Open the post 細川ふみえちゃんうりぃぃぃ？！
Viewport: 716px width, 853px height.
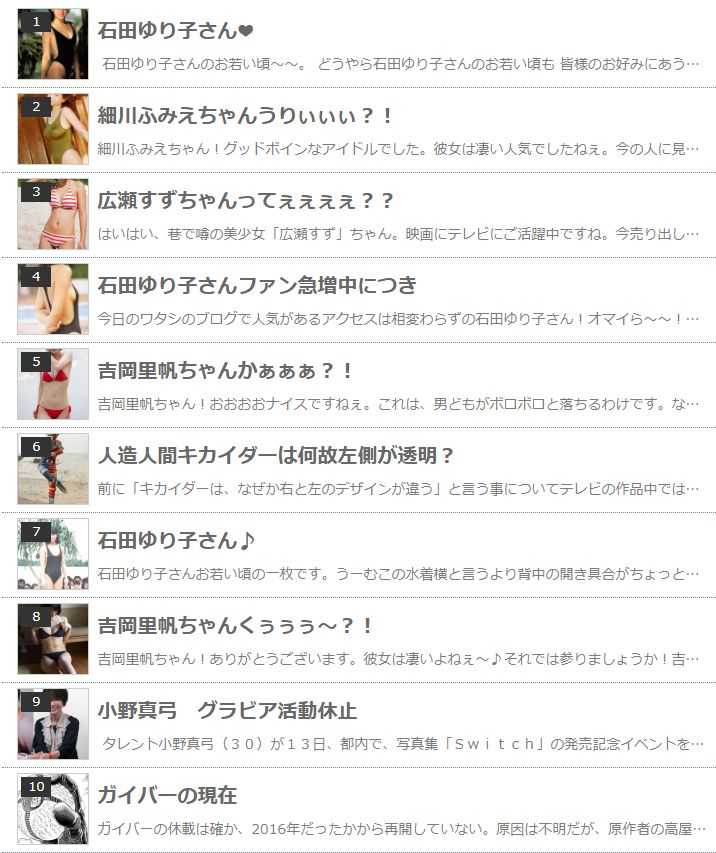point(246,115)
